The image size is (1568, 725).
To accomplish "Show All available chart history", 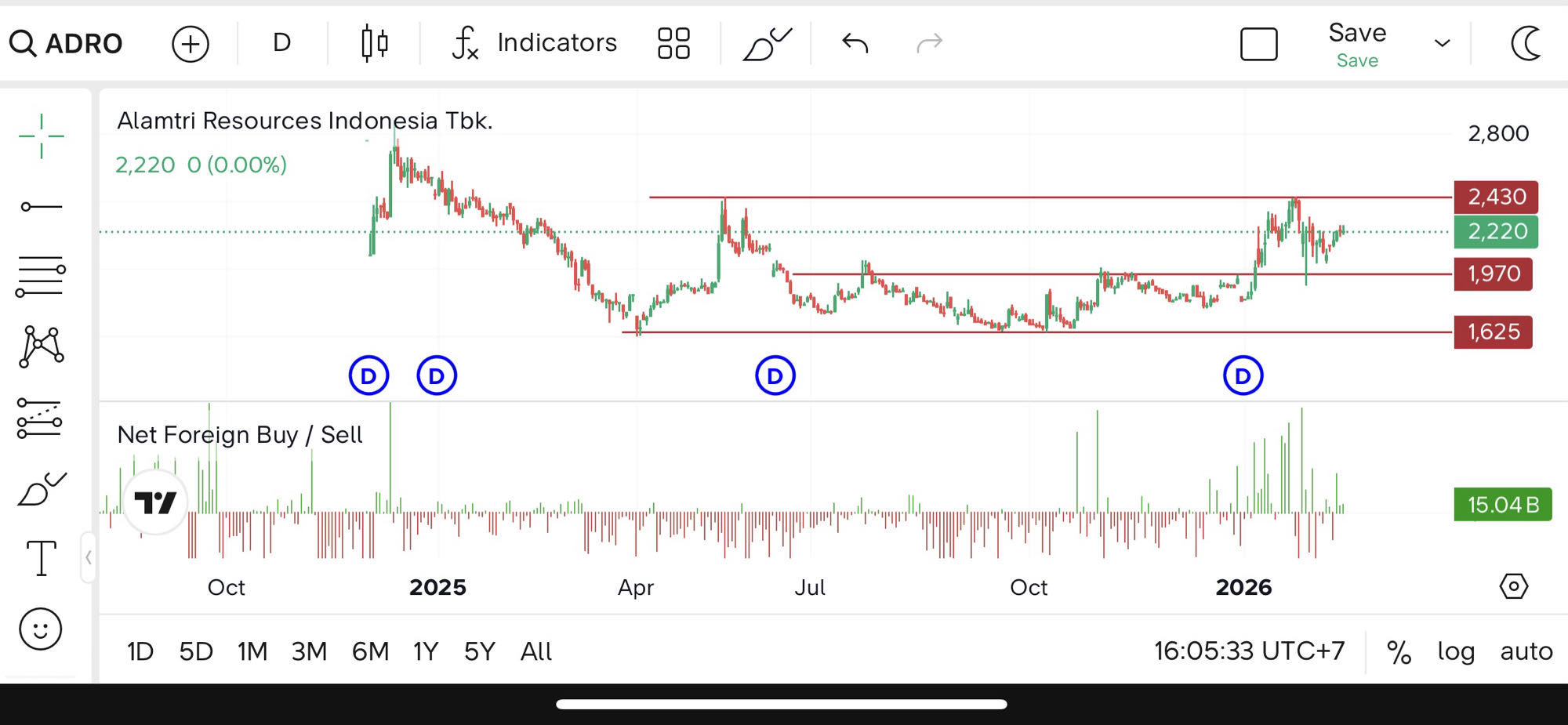I will point(536,651).
